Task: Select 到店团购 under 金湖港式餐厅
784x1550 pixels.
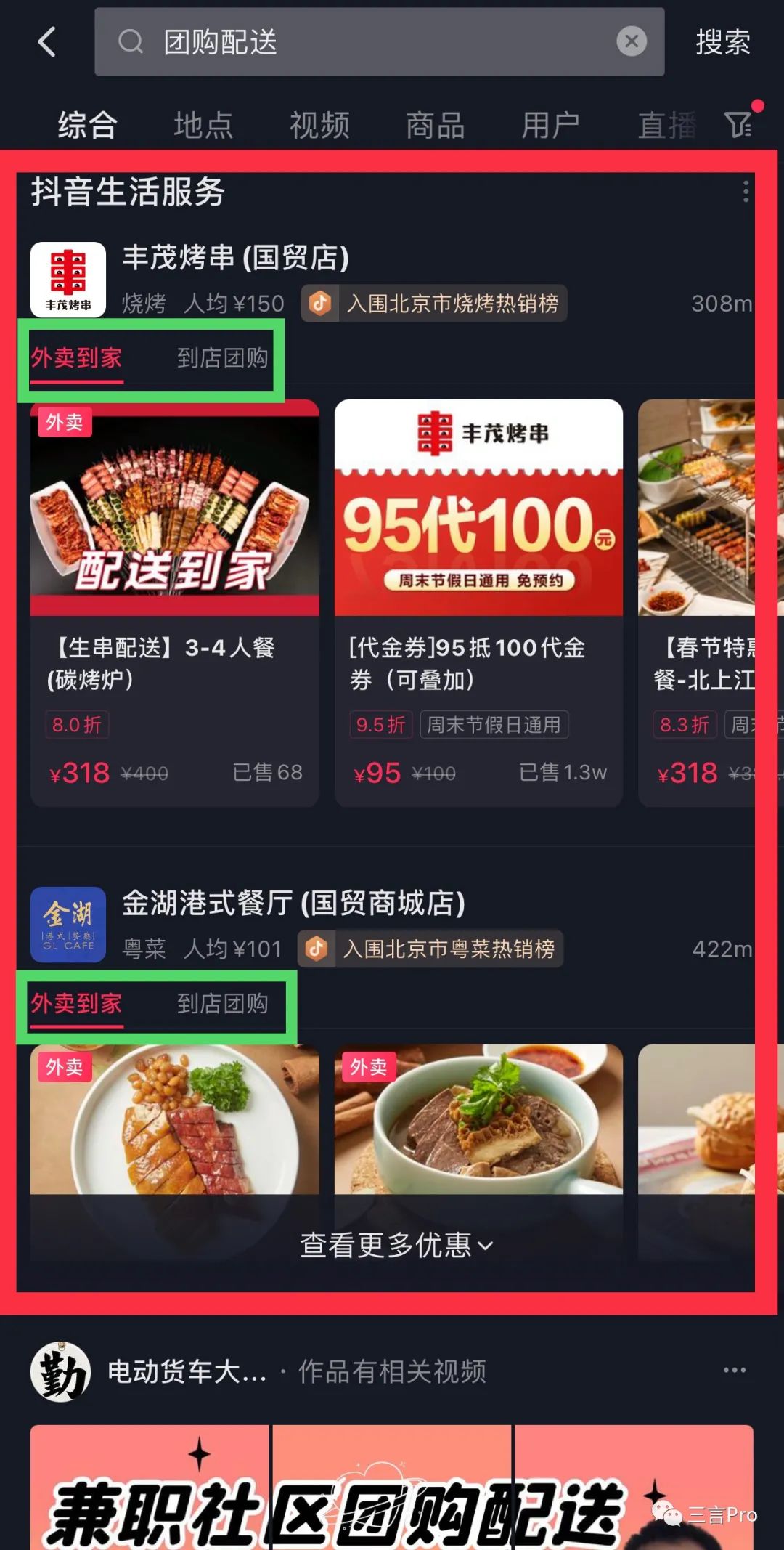Action: (223, 1003)
